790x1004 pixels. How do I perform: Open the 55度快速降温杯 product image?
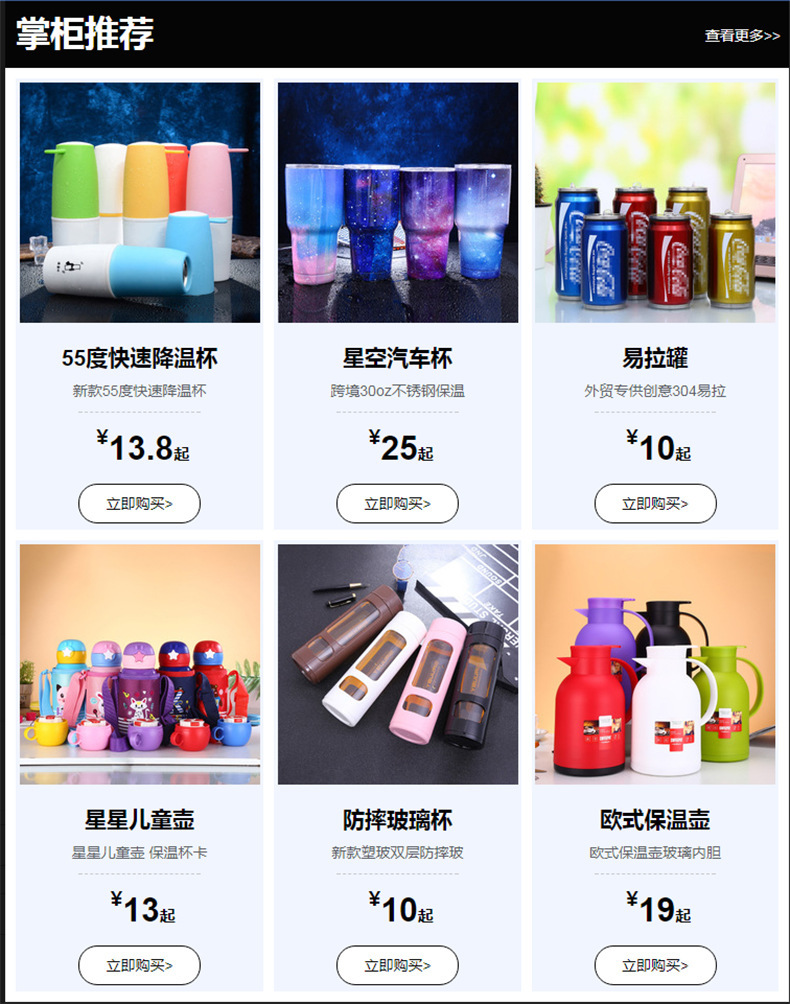tap(140, 202)
